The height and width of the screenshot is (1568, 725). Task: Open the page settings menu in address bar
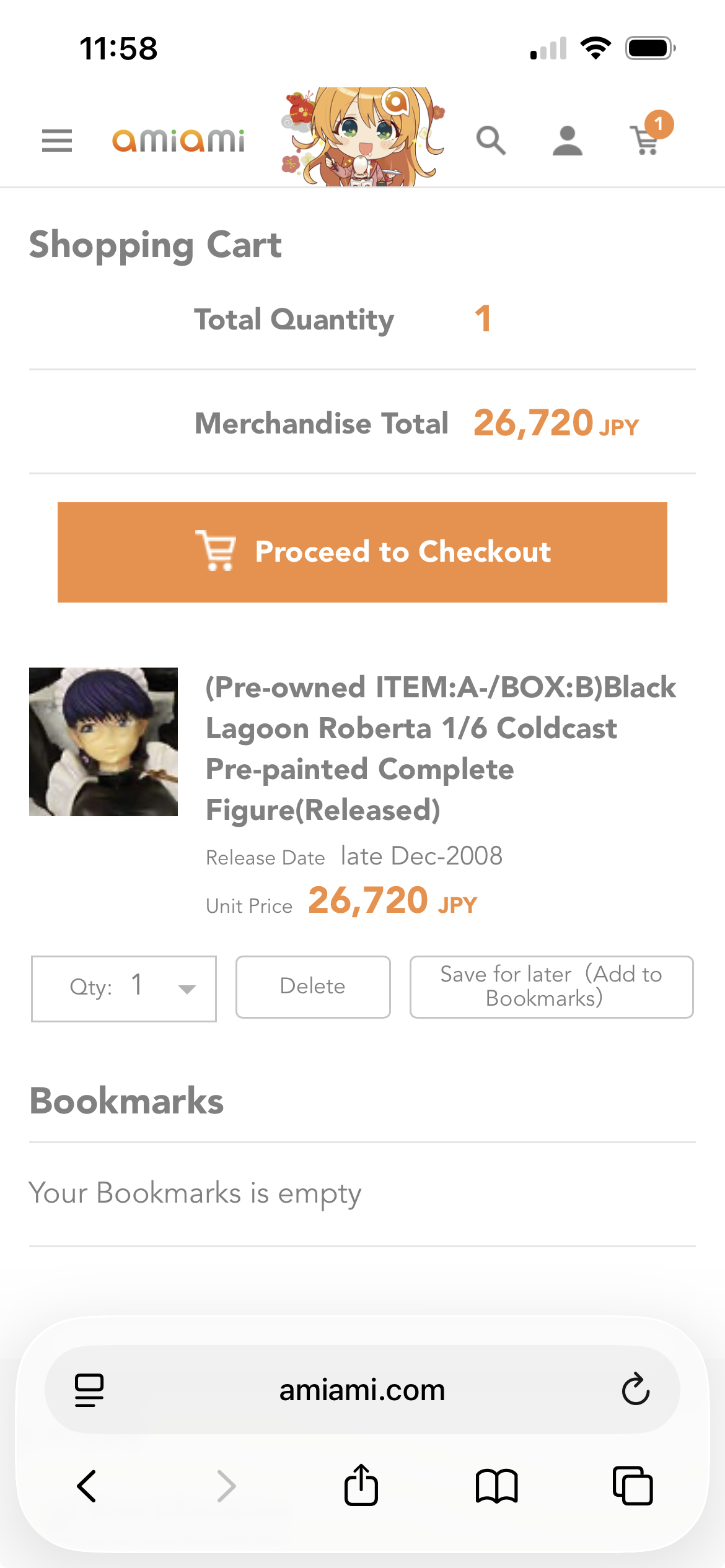point(89,1390)
